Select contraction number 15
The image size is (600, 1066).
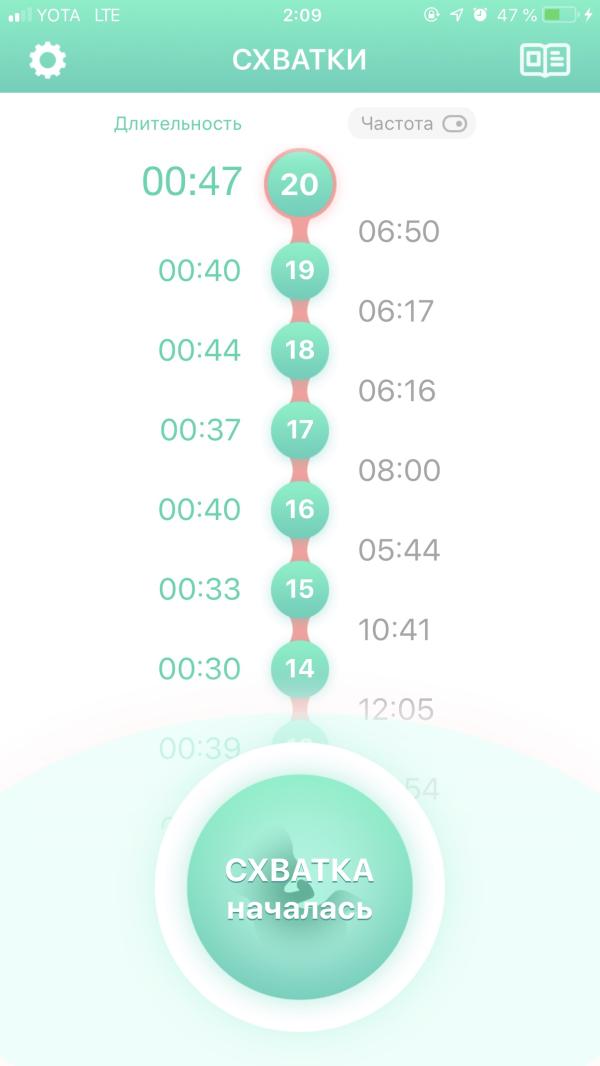pos(300,589)
